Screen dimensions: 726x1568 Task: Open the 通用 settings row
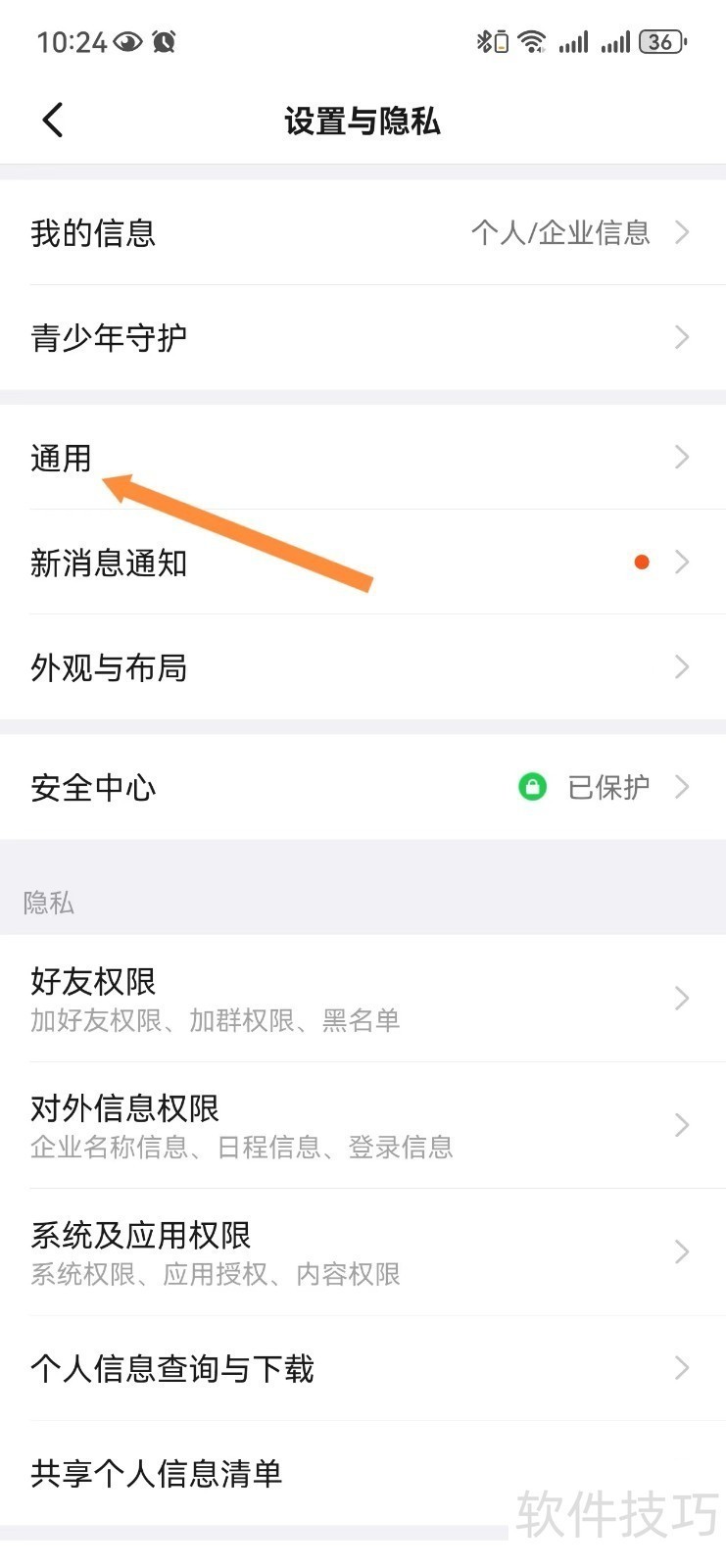[363, 458]
